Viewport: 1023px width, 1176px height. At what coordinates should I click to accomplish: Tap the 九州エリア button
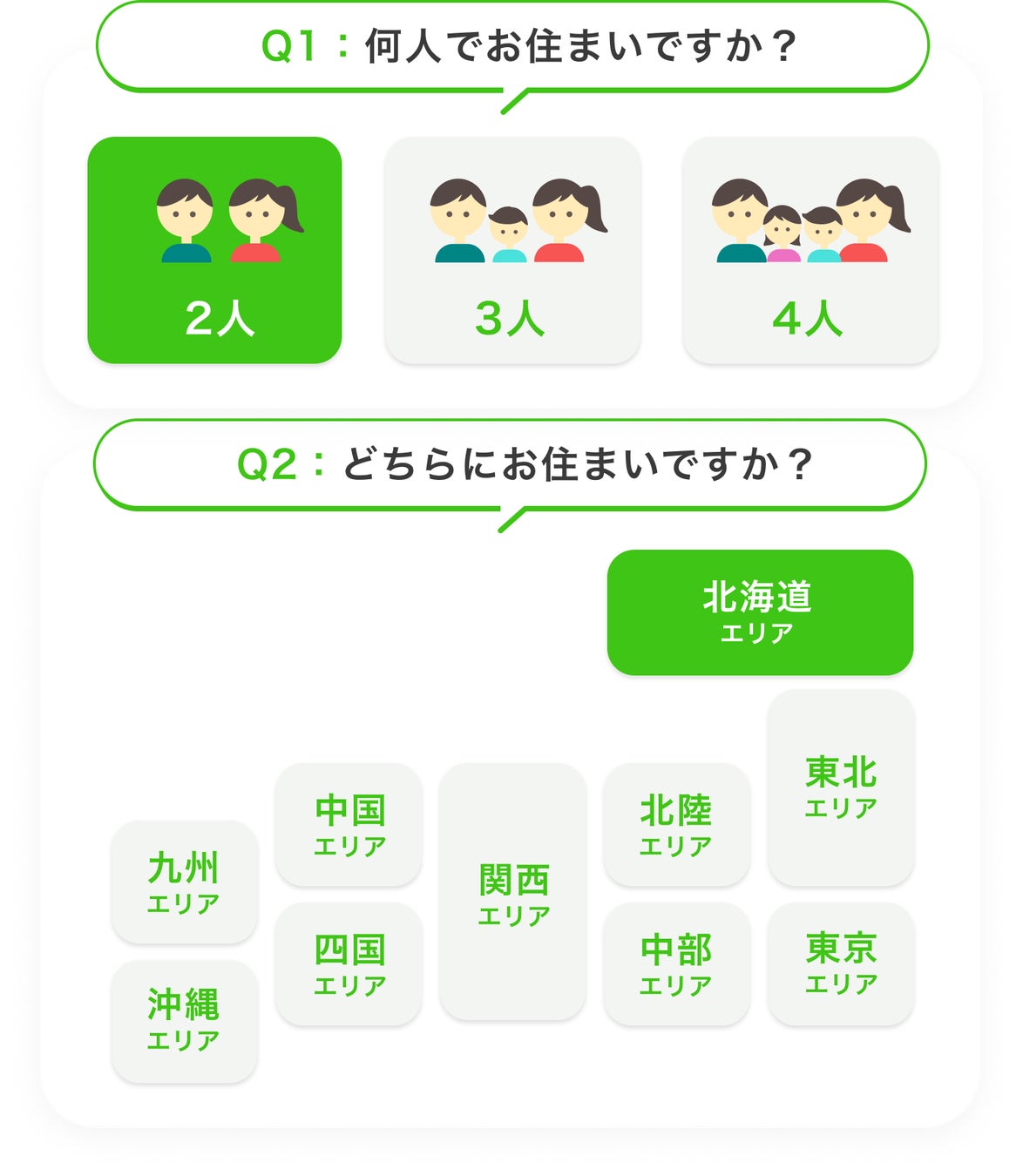point(184,882)
